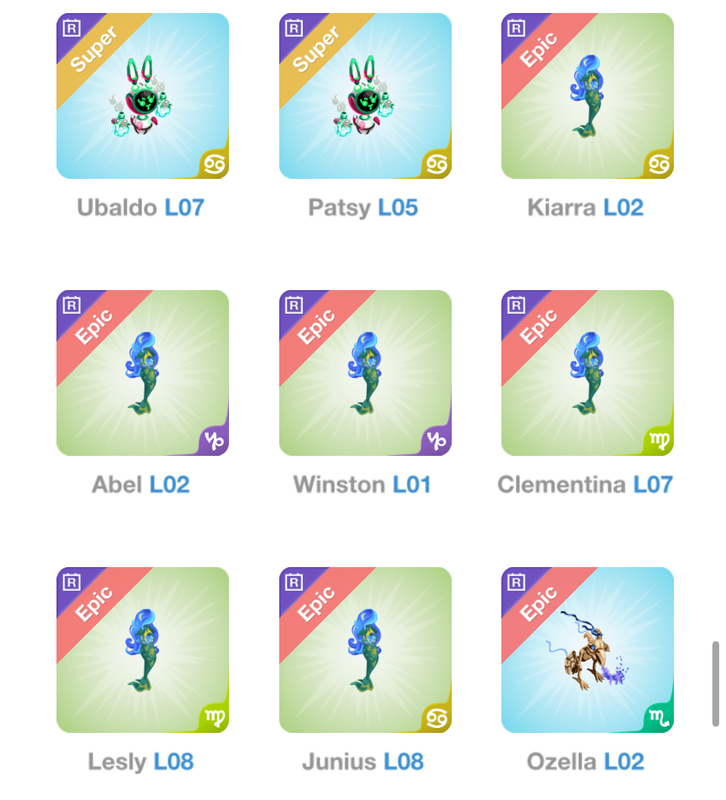Open Abel L02 card
Screen dimensions: 726x800
142,373
